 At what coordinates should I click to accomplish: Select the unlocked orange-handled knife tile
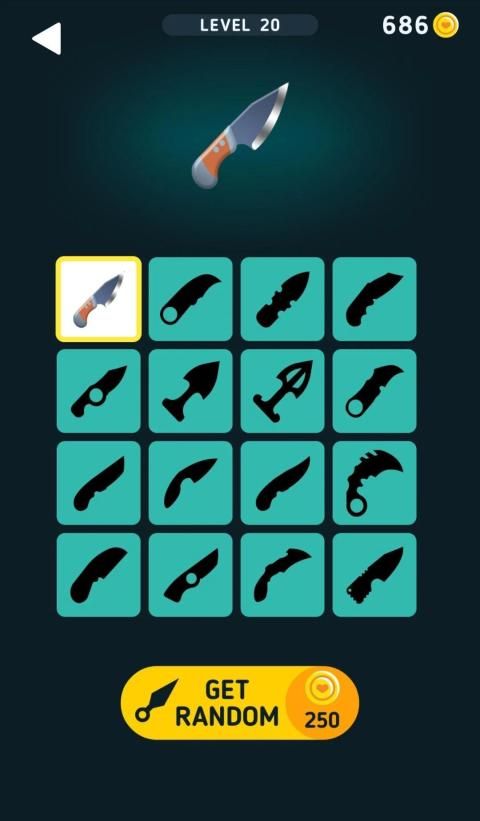click(98, 299)
